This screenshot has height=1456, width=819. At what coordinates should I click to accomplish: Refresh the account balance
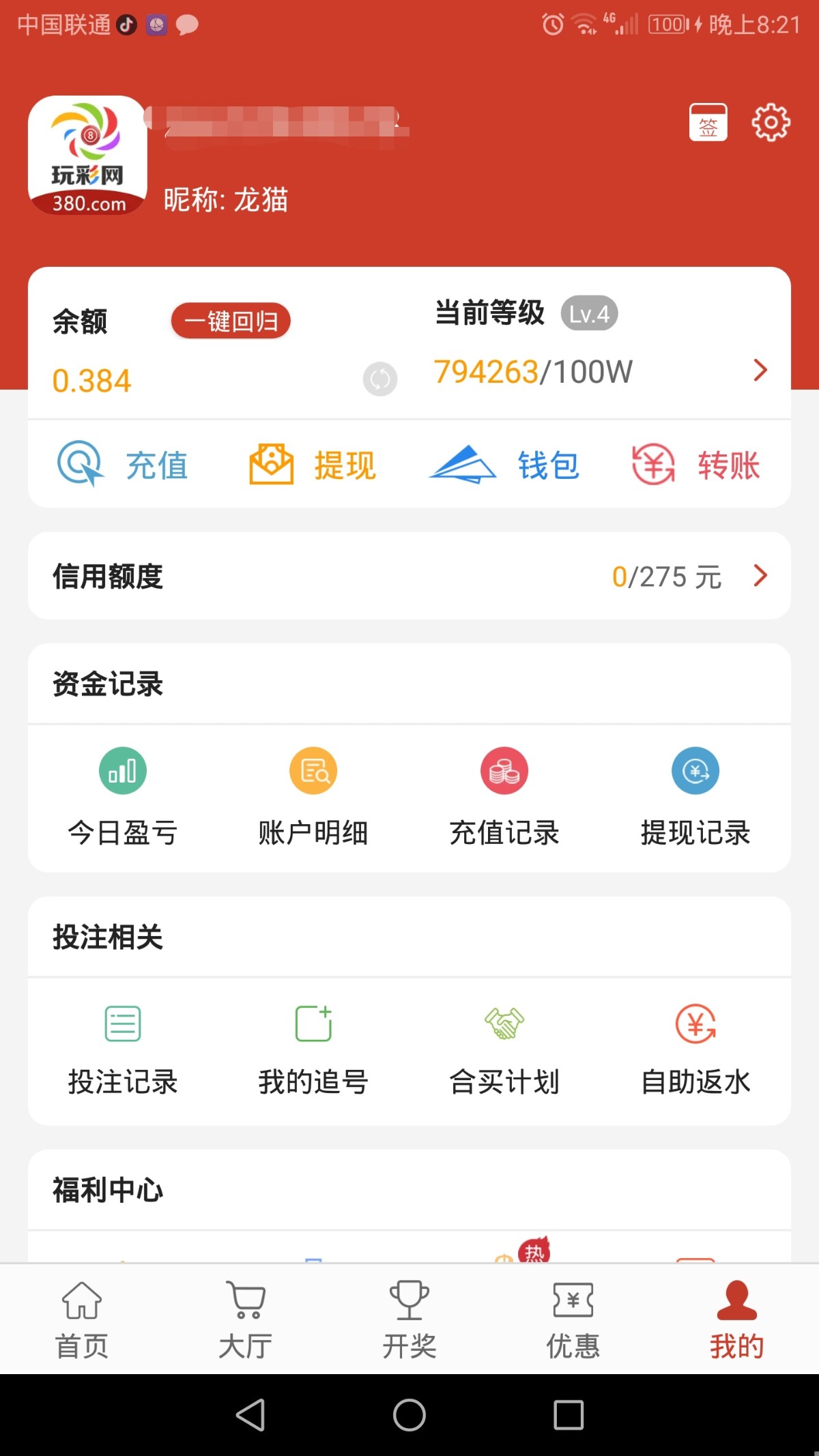coord(380,379)
